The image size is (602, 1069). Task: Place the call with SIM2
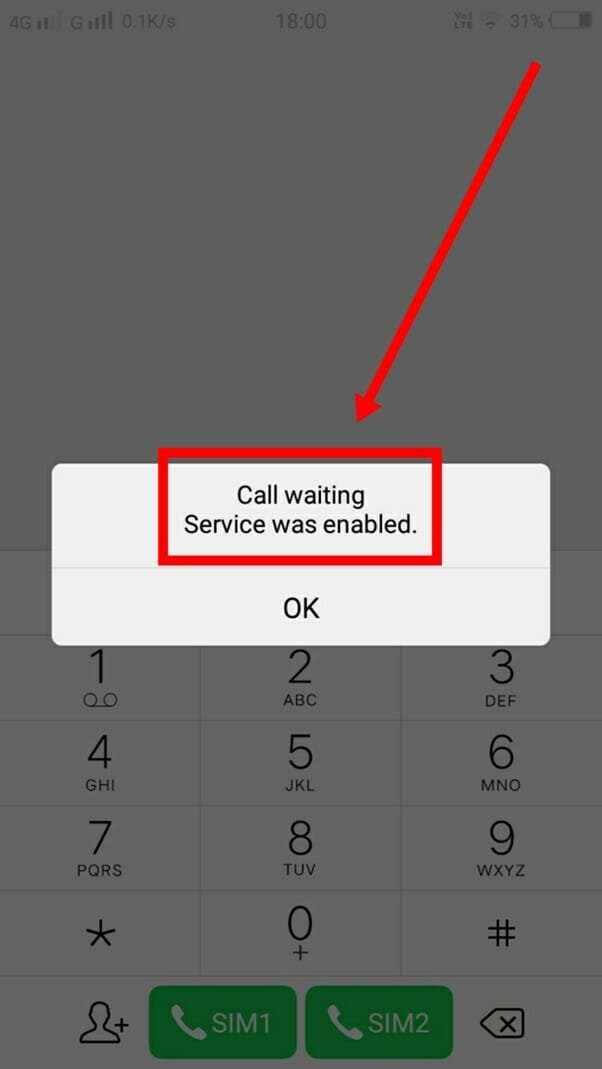[x=379, y=1022]
